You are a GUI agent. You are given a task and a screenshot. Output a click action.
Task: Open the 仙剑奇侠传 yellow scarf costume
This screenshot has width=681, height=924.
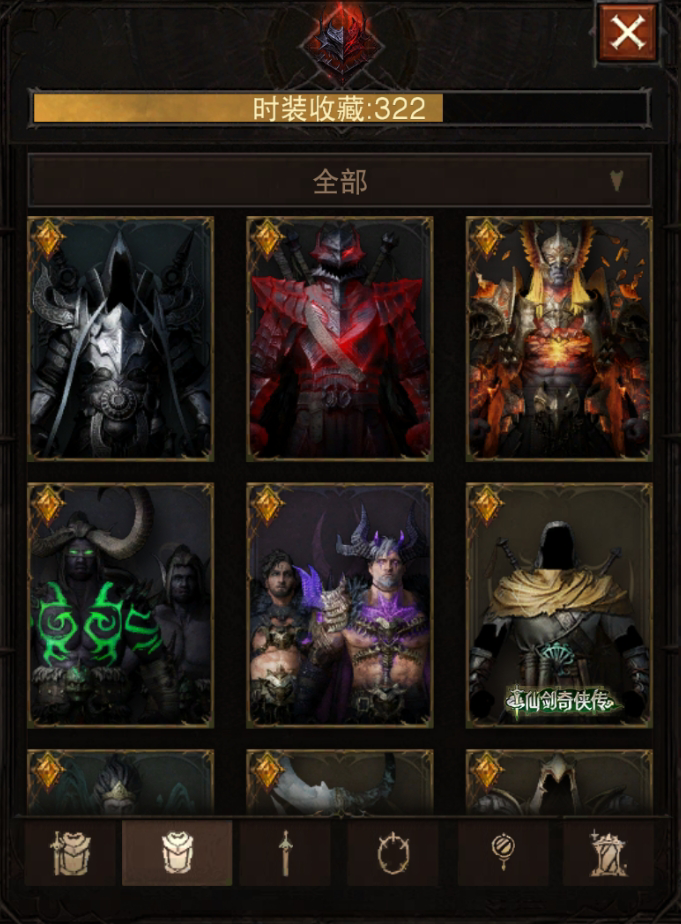pos(559,605)
